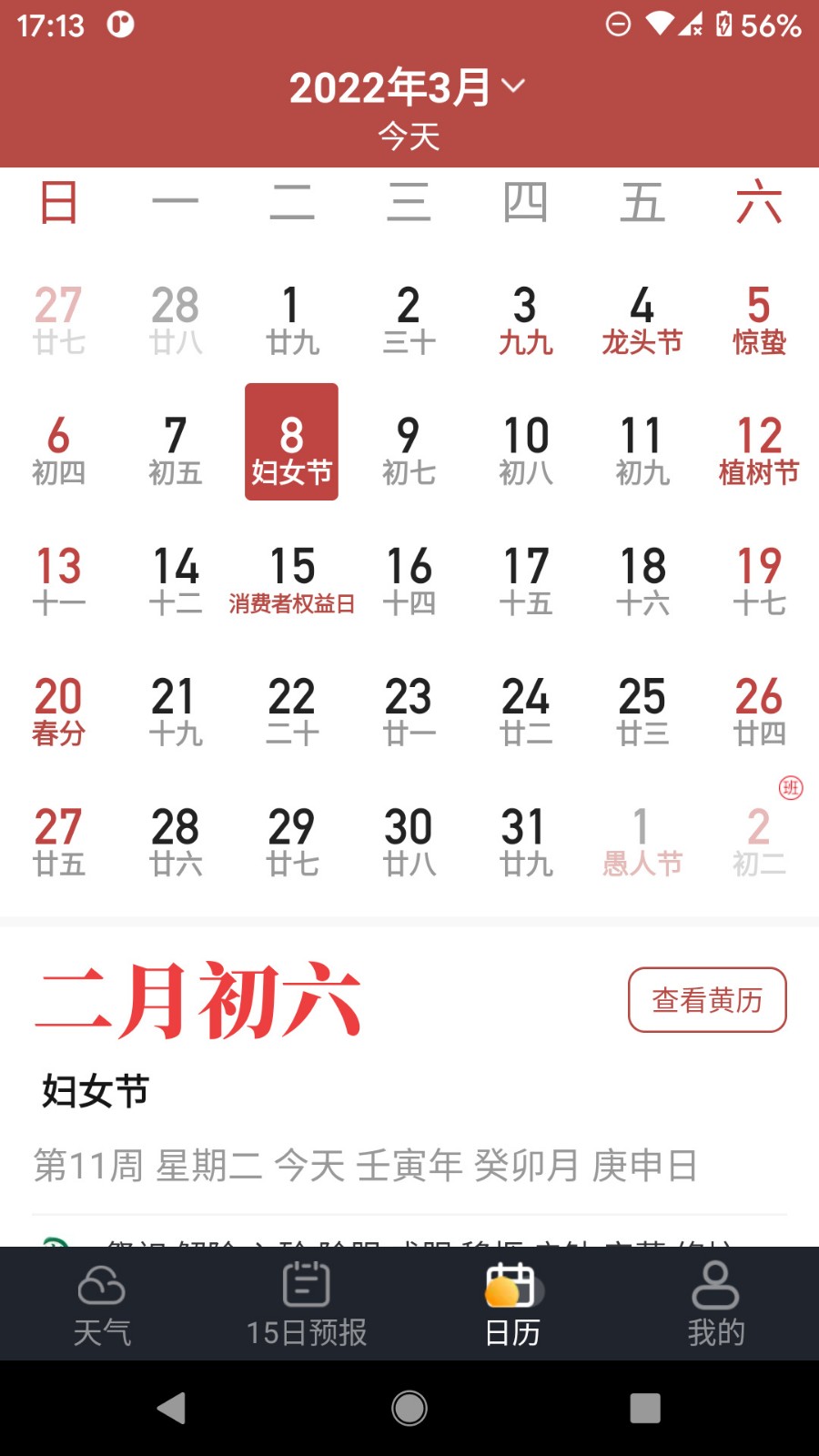This screenshot has width=819, height=1456.
Task: Select March 15 消费者权益日
Action: click(292, 578)
